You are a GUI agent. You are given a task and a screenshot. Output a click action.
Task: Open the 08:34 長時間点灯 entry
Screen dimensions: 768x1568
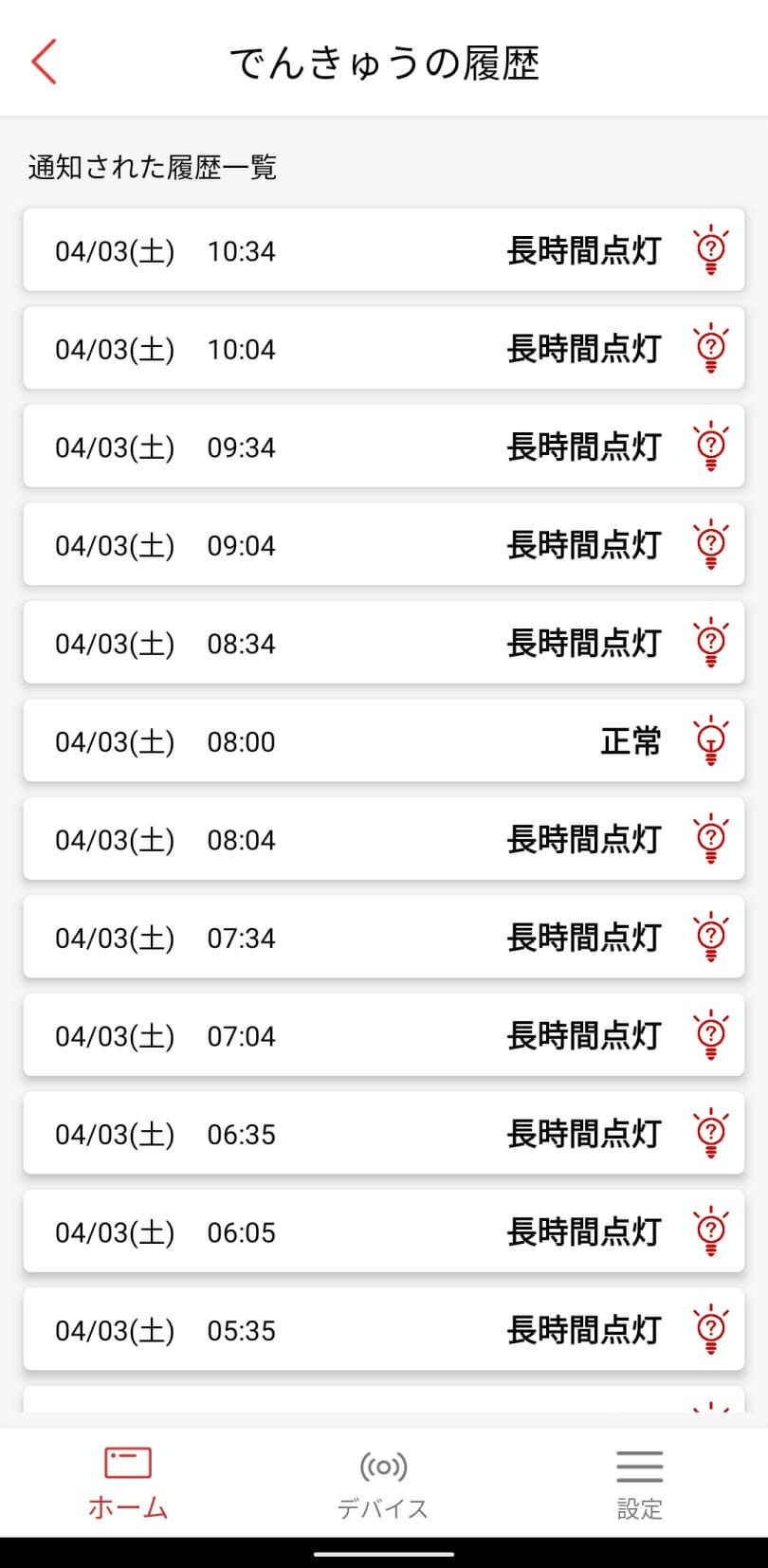(384, 643)
